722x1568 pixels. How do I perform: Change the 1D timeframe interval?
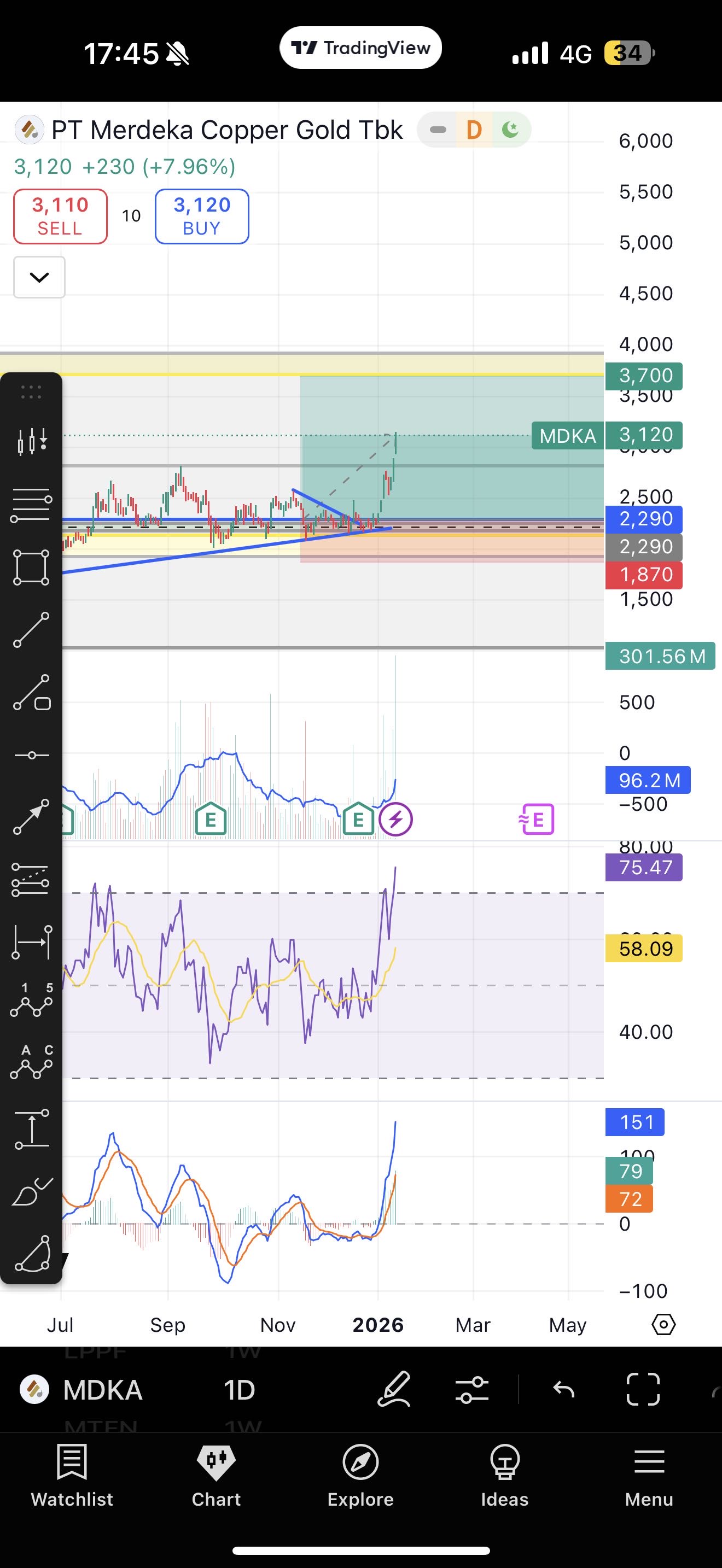pyautogui.click(x=238, y=1390)
